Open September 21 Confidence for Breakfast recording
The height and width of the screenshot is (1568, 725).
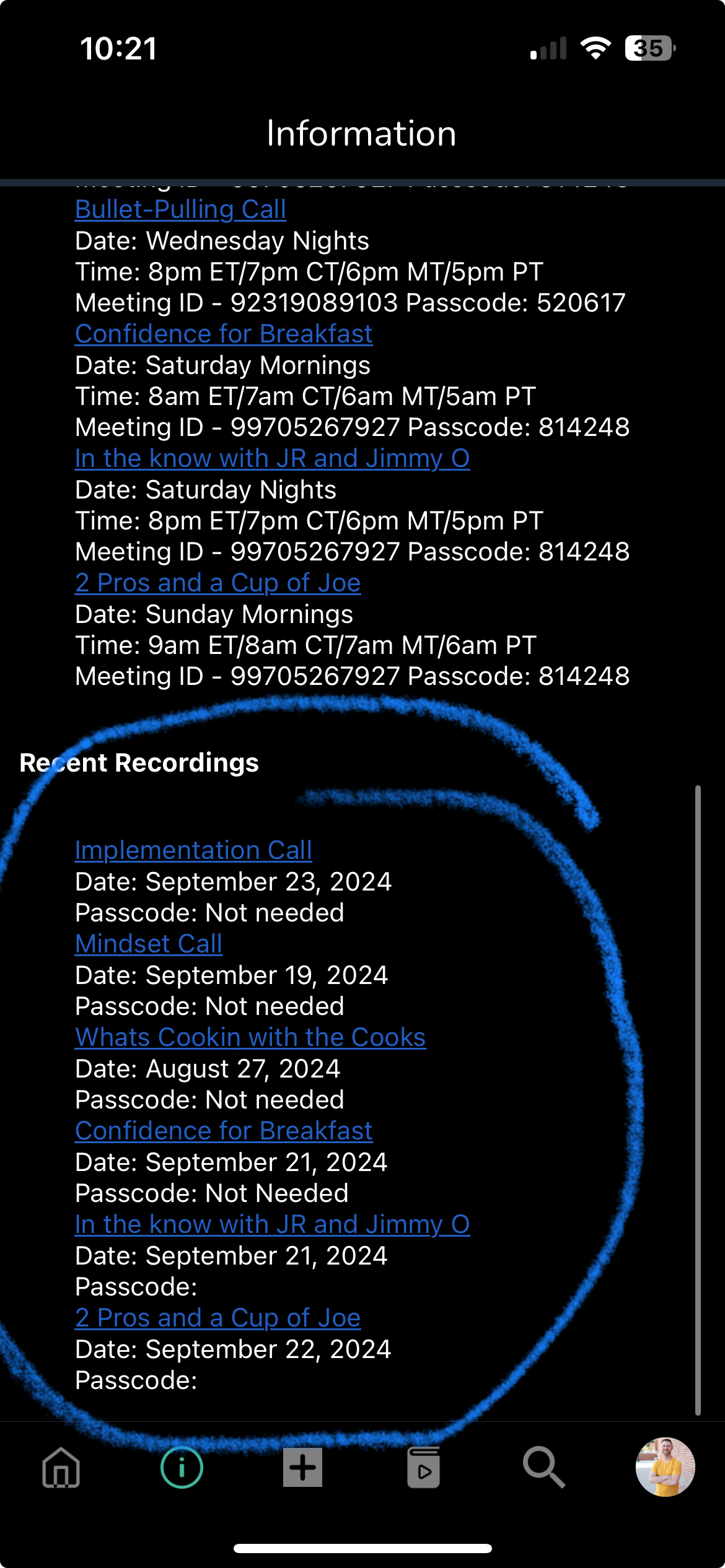(x=223, y=1131)
